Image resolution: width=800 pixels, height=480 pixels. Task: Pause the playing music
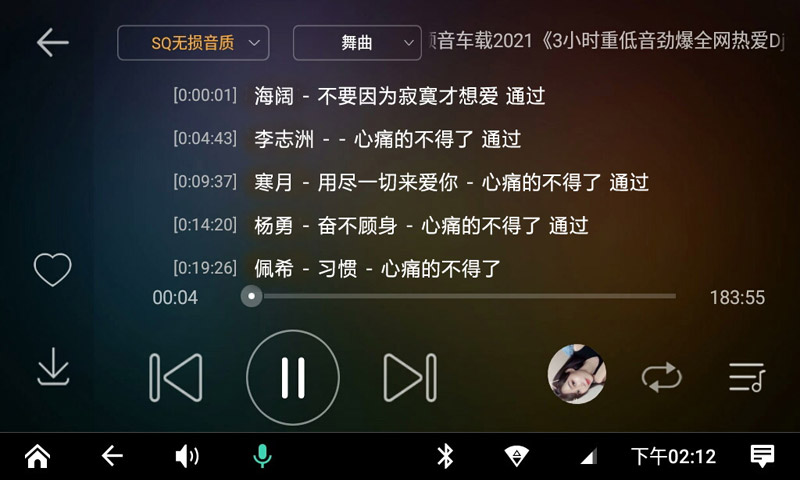click(293, 377)
